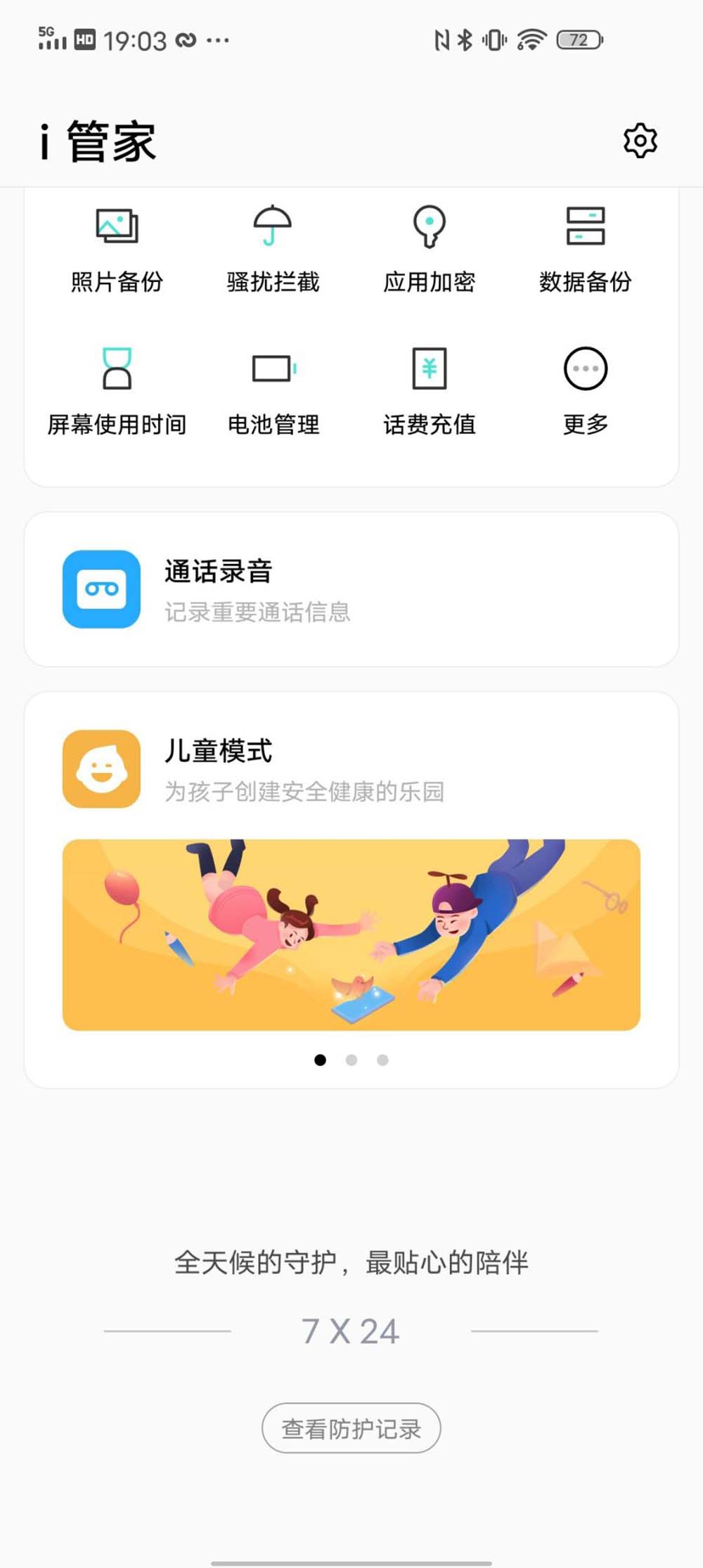Viewport: 703px width, 1568px height.
Task: Tap the 查看防护记录 protection records button
Action: tap(351, 1427)
